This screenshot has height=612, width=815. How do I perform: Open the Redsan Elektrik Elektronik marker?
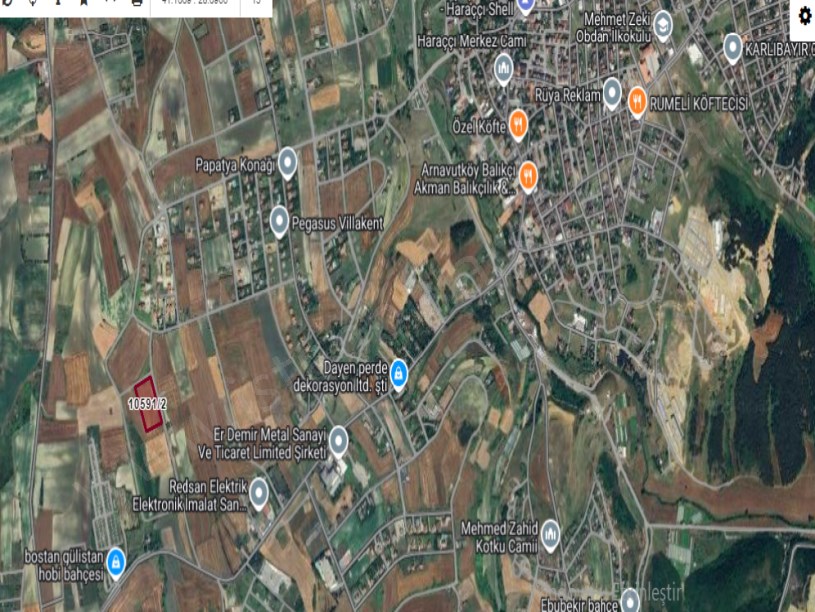click(x=259, y=491)
